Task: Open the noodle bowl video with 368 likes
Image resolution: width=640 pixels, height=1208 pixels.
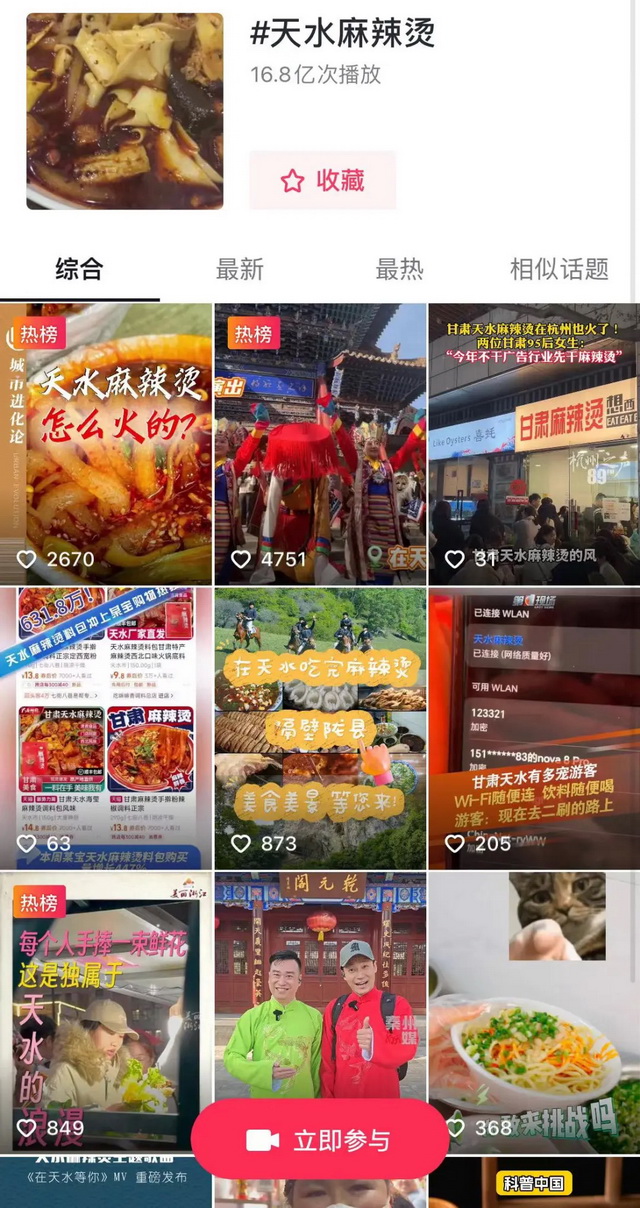Action: point(533,1010)
